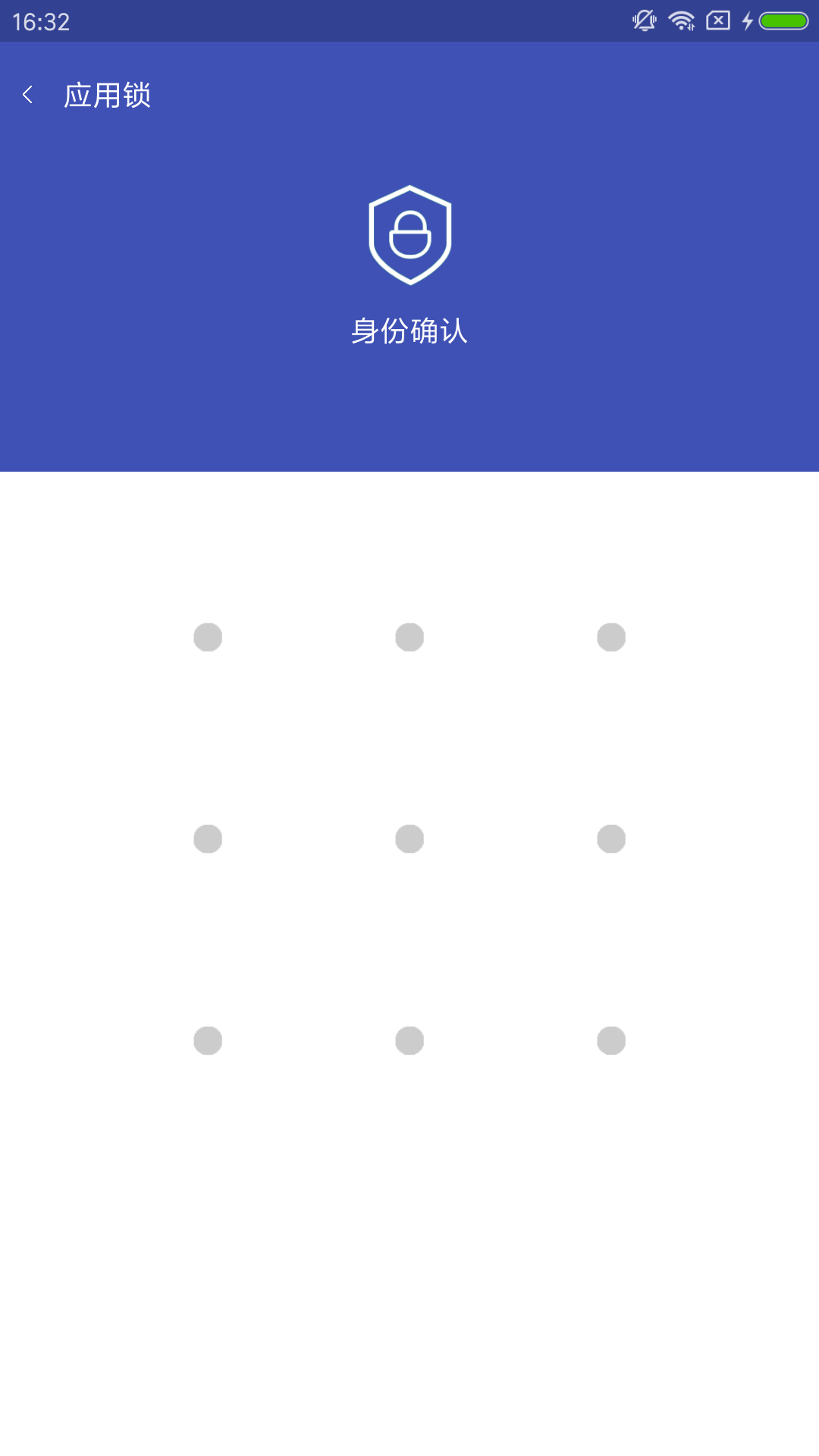Tap the top-left pattern dot

[208, 637]
